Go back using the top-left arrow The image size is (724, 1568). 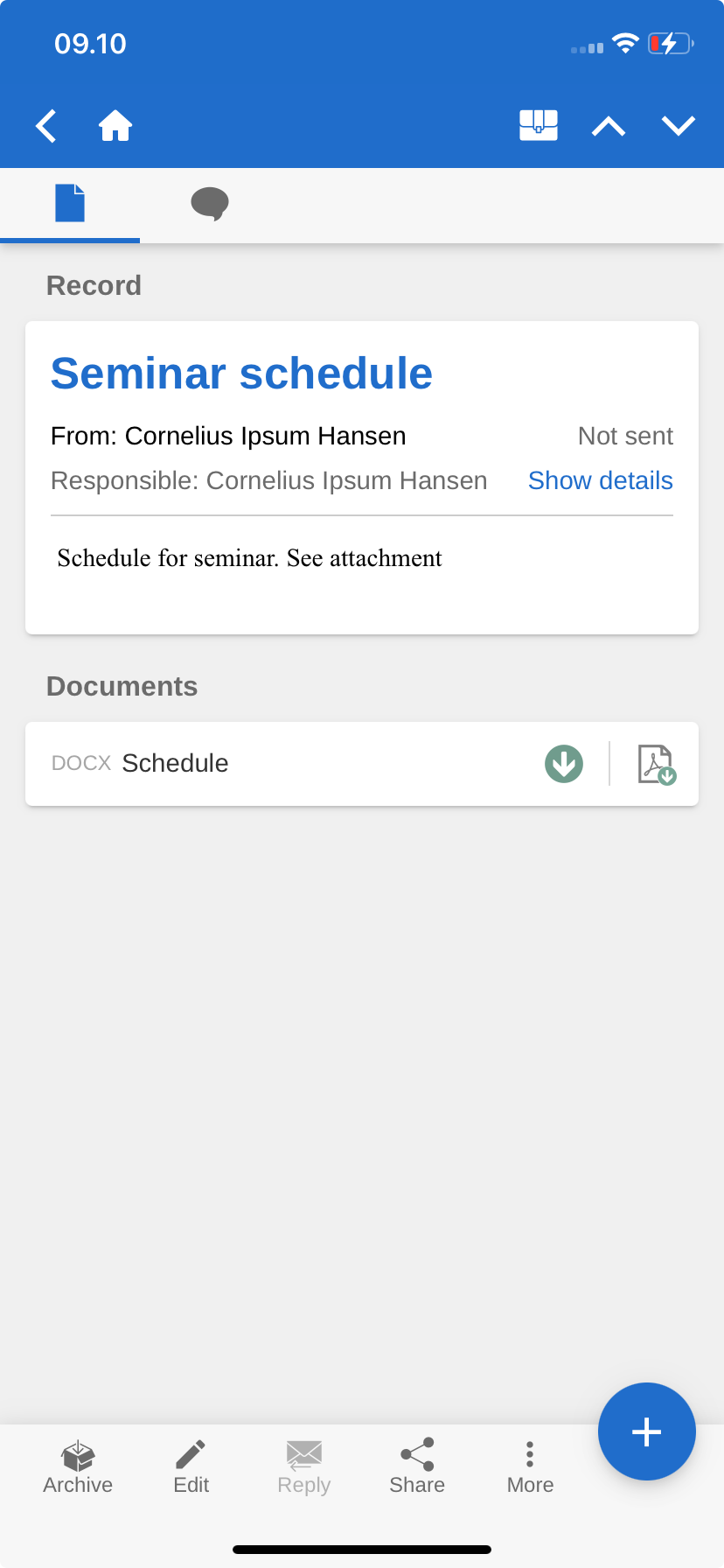click(46, 126)
